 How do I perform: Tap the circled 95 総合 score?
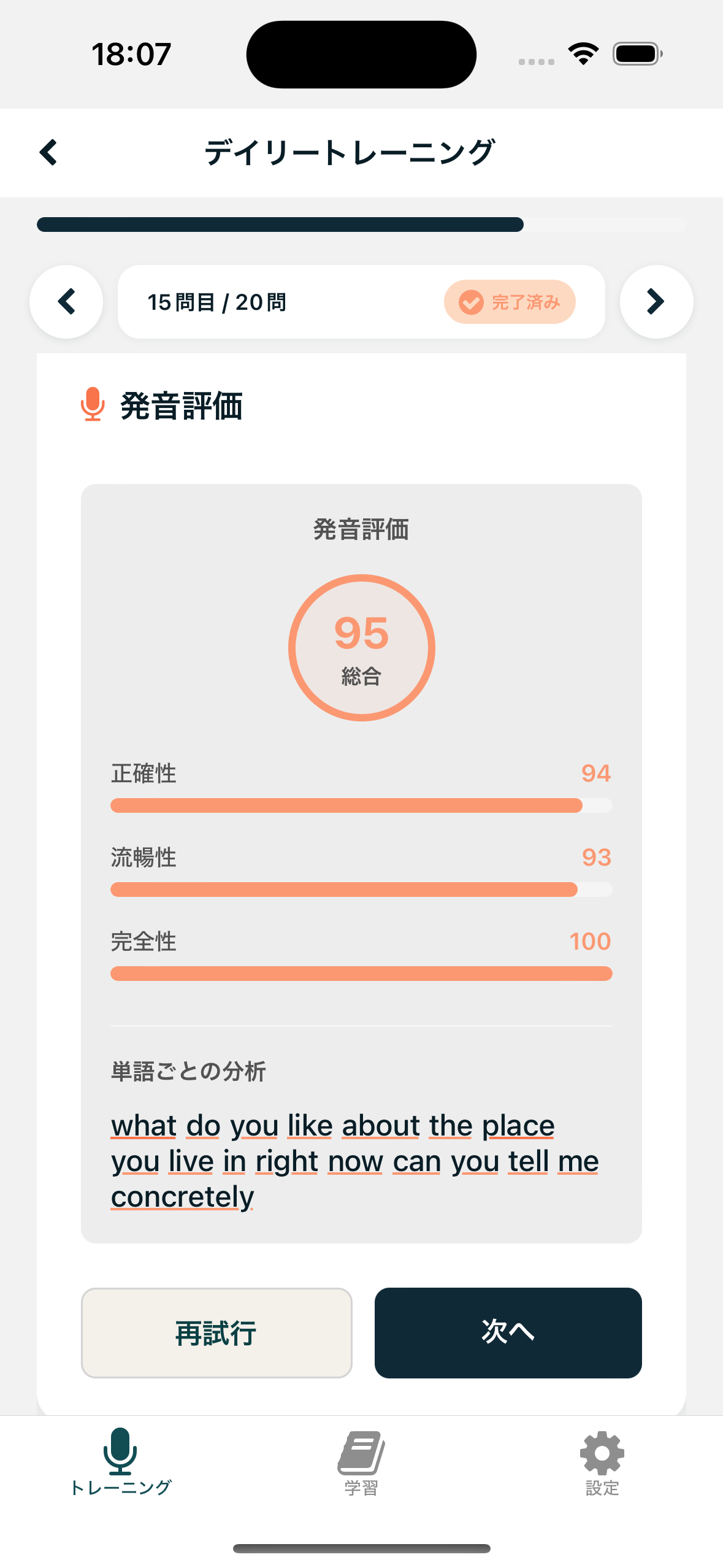click(x=361, y=646)
